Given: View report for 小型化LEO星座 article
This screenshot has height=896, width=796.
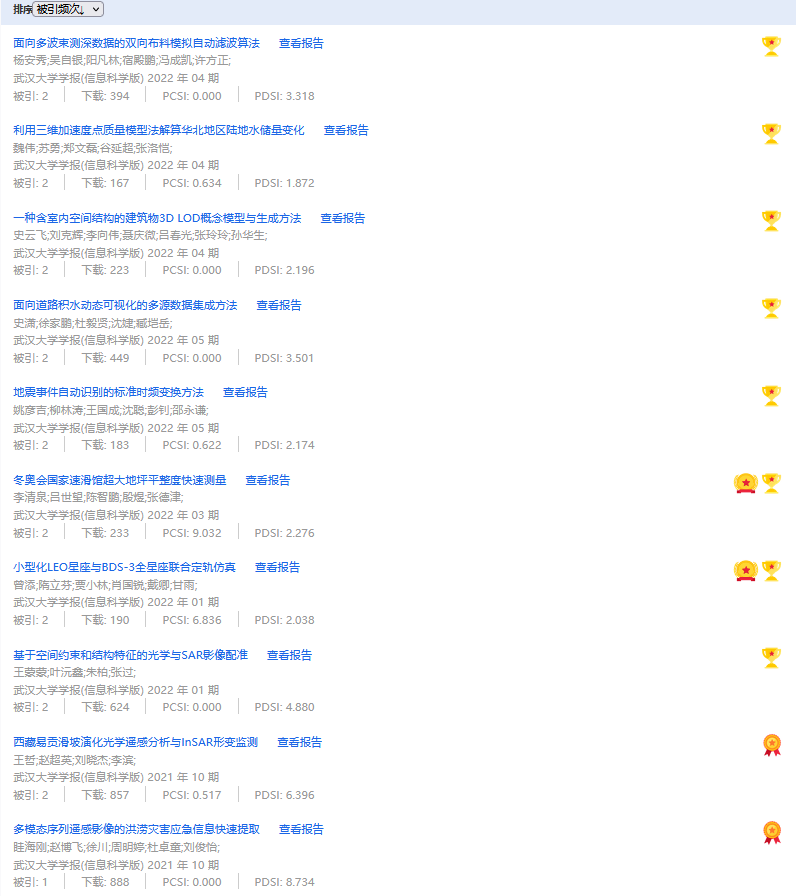Looking at the screenshot, I should (277, 567).
